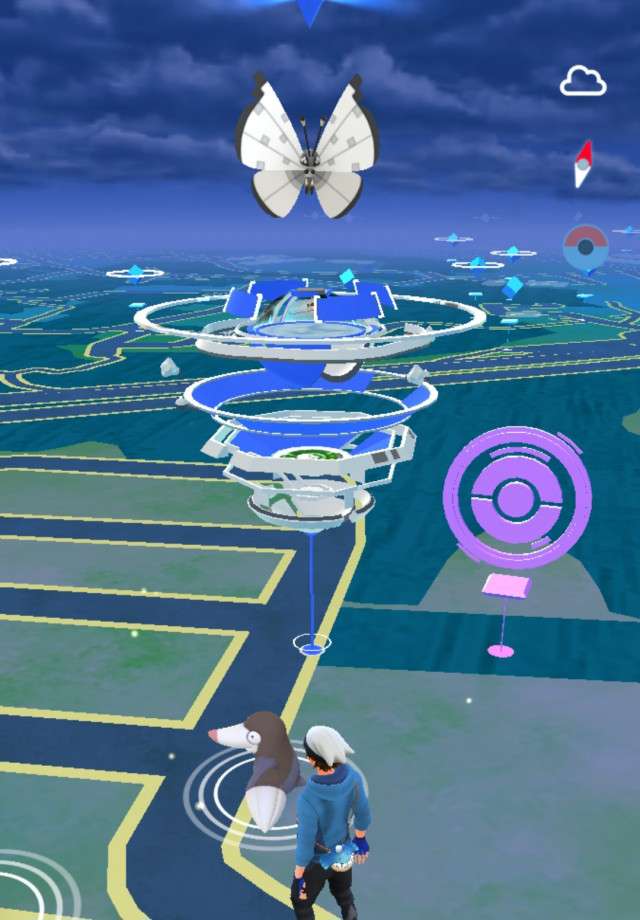Tap the compass to reorient the map
The width and height of the screenshot is (640, 920).
coord(583,164)
